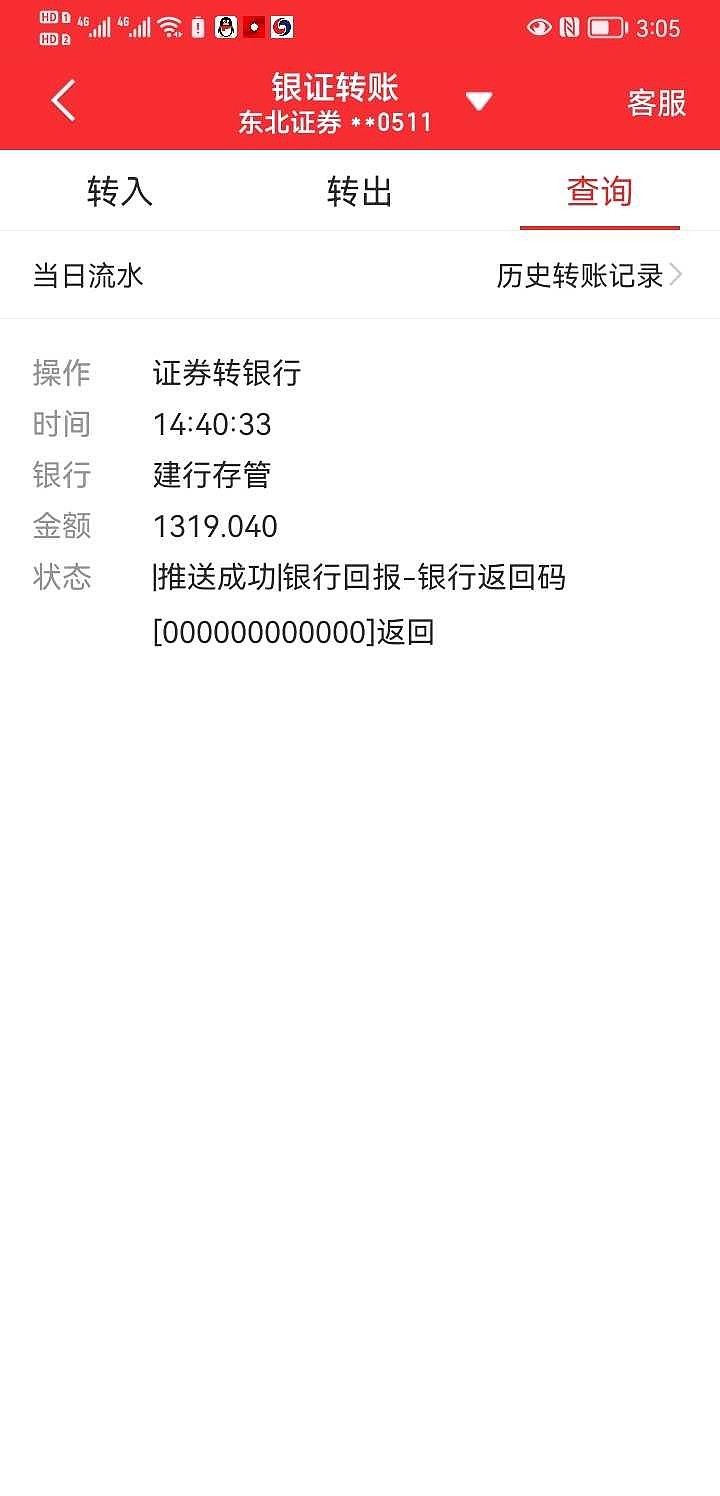Open 历史转账记录 history records
This screenshot has width=720, height=1496.
(590, 275)
